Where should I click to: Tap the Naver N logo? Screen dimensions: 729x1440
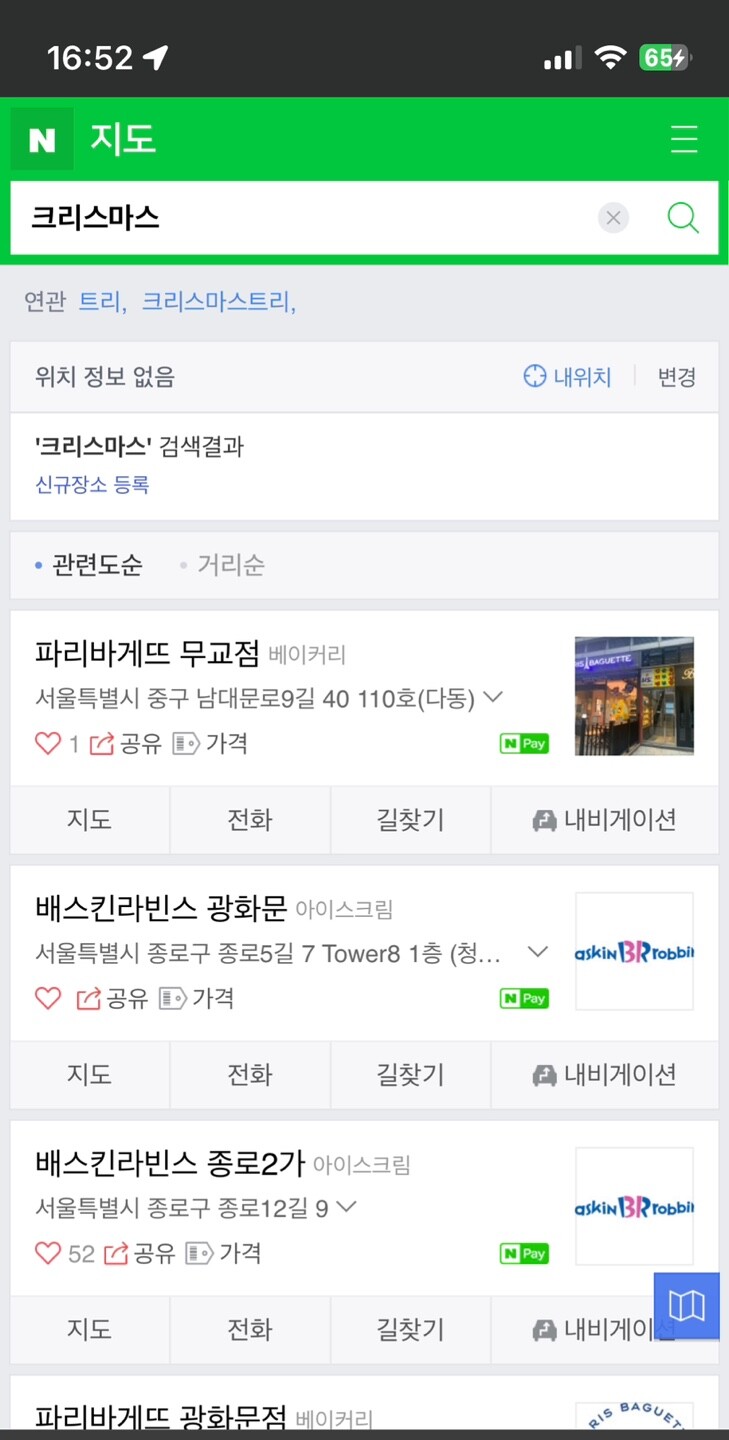[x=41, y=140]
